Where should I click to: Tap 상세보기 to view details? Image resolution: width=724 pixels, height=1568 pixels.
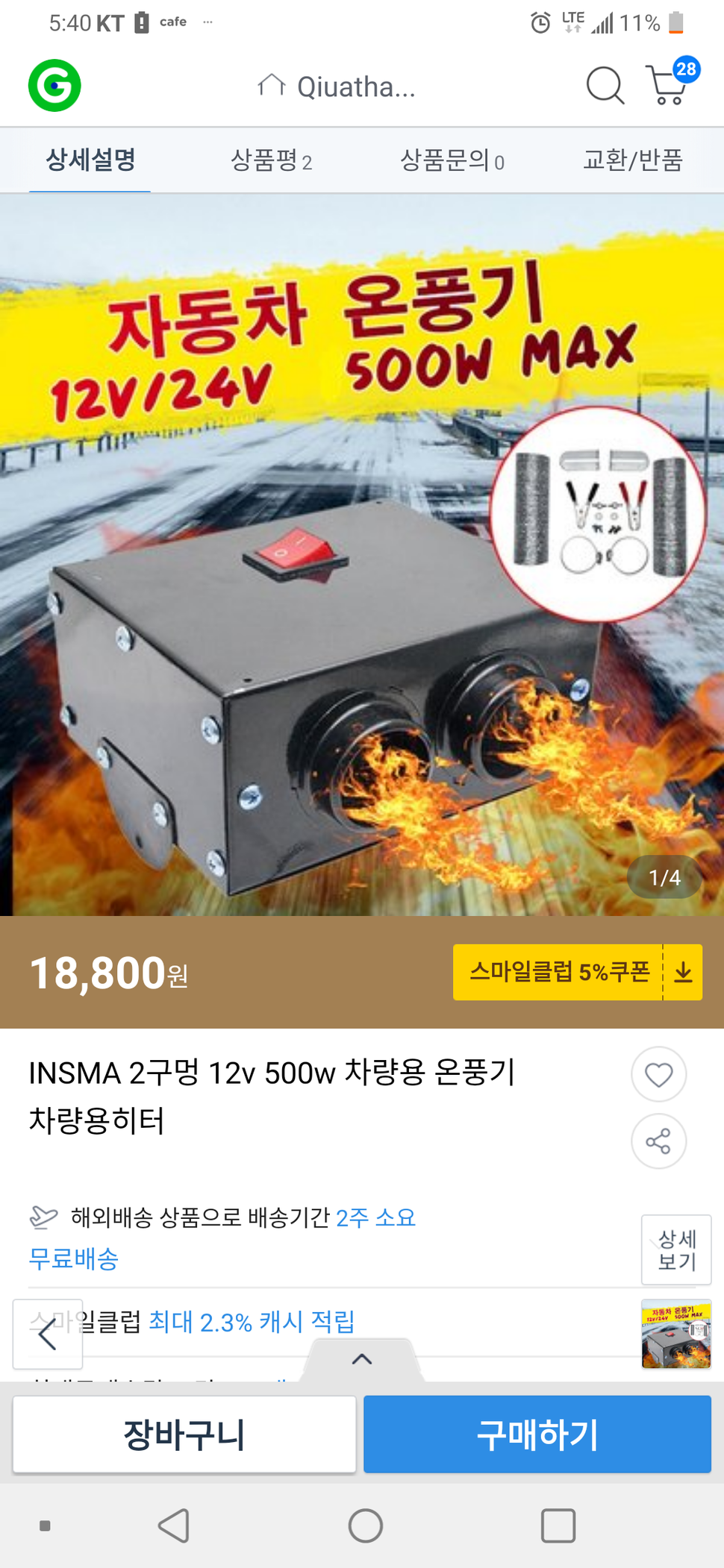tap(676, 1249)
